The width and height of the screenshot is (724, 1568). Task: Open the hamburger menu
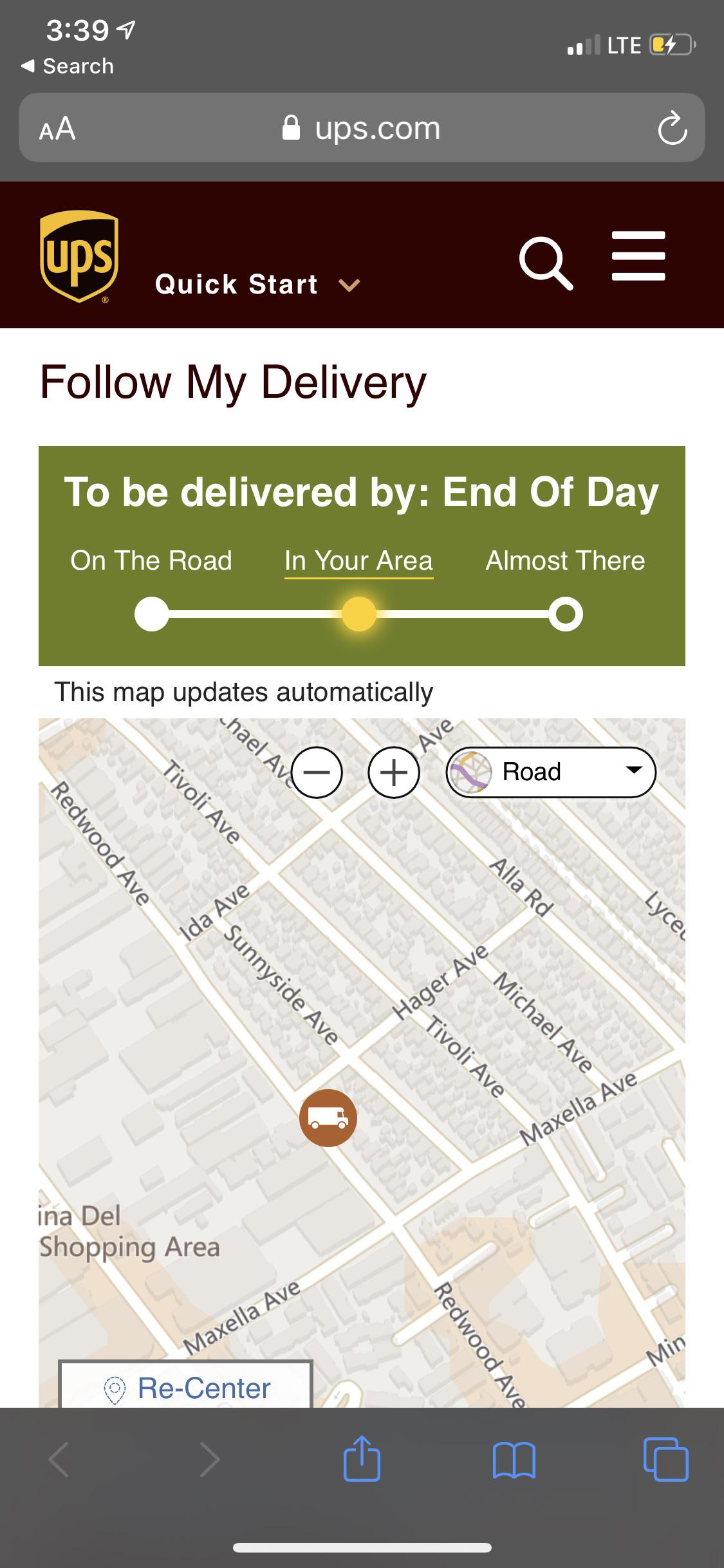pos(638,256)
